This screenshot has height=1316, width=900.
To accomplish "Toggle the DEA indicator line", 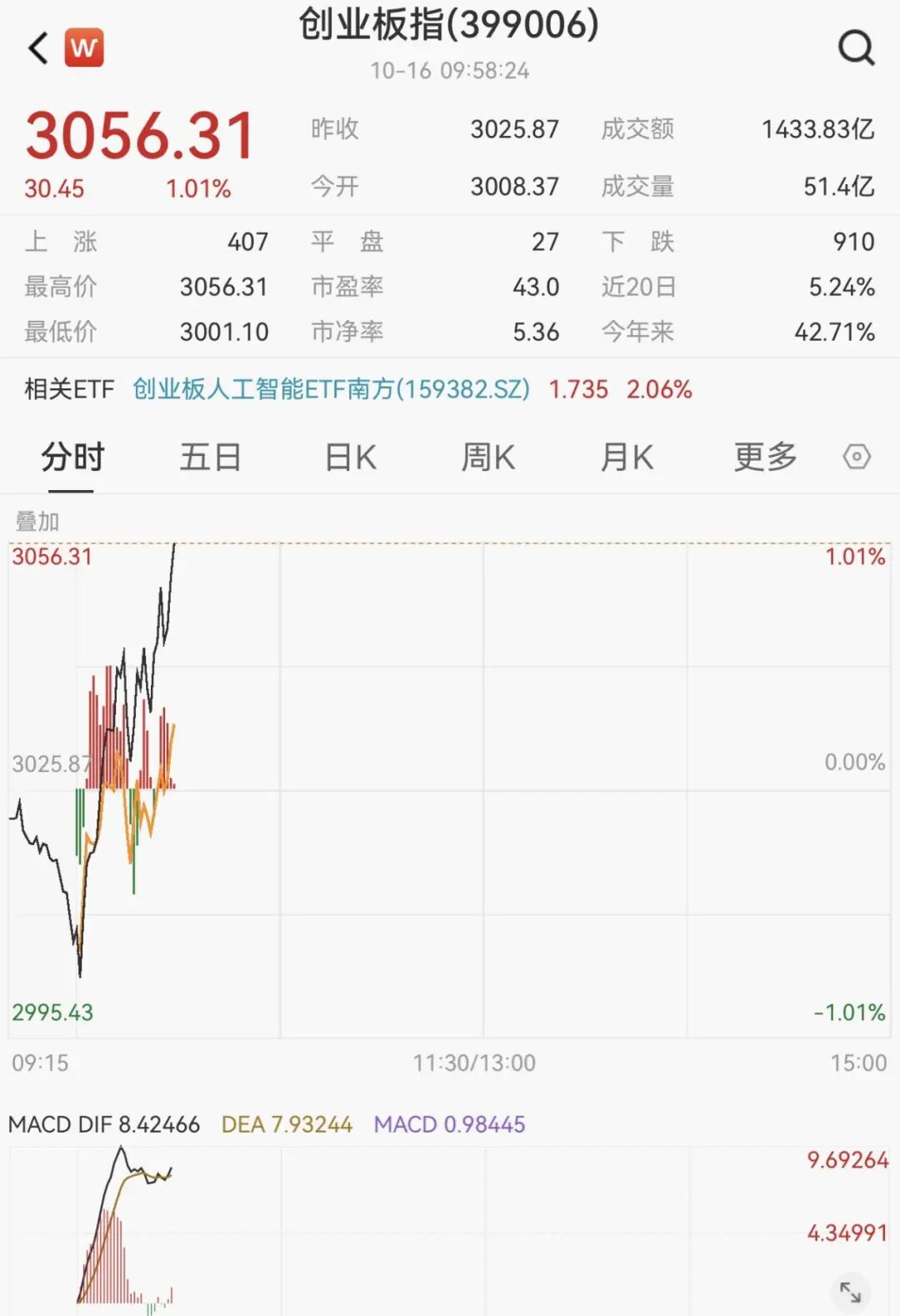I will coord(285,1123).
